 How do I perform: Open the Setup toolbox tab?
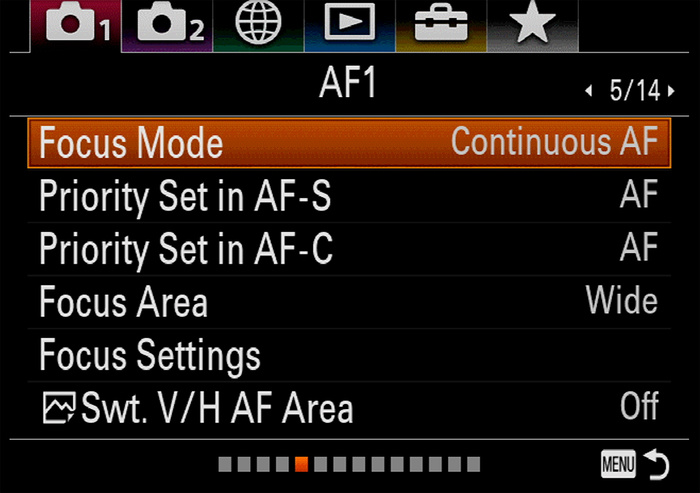(x=441, y=26)
